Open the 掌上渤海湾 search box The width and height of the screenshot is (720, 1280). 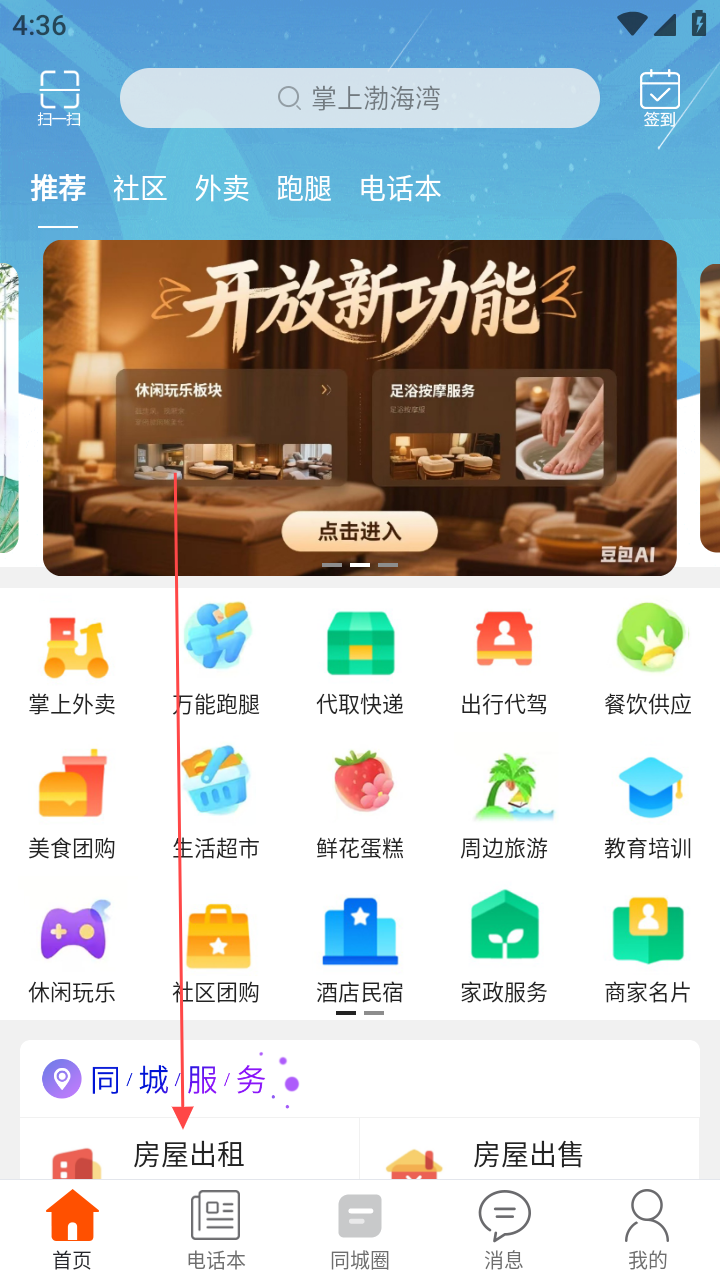(360, 98)
